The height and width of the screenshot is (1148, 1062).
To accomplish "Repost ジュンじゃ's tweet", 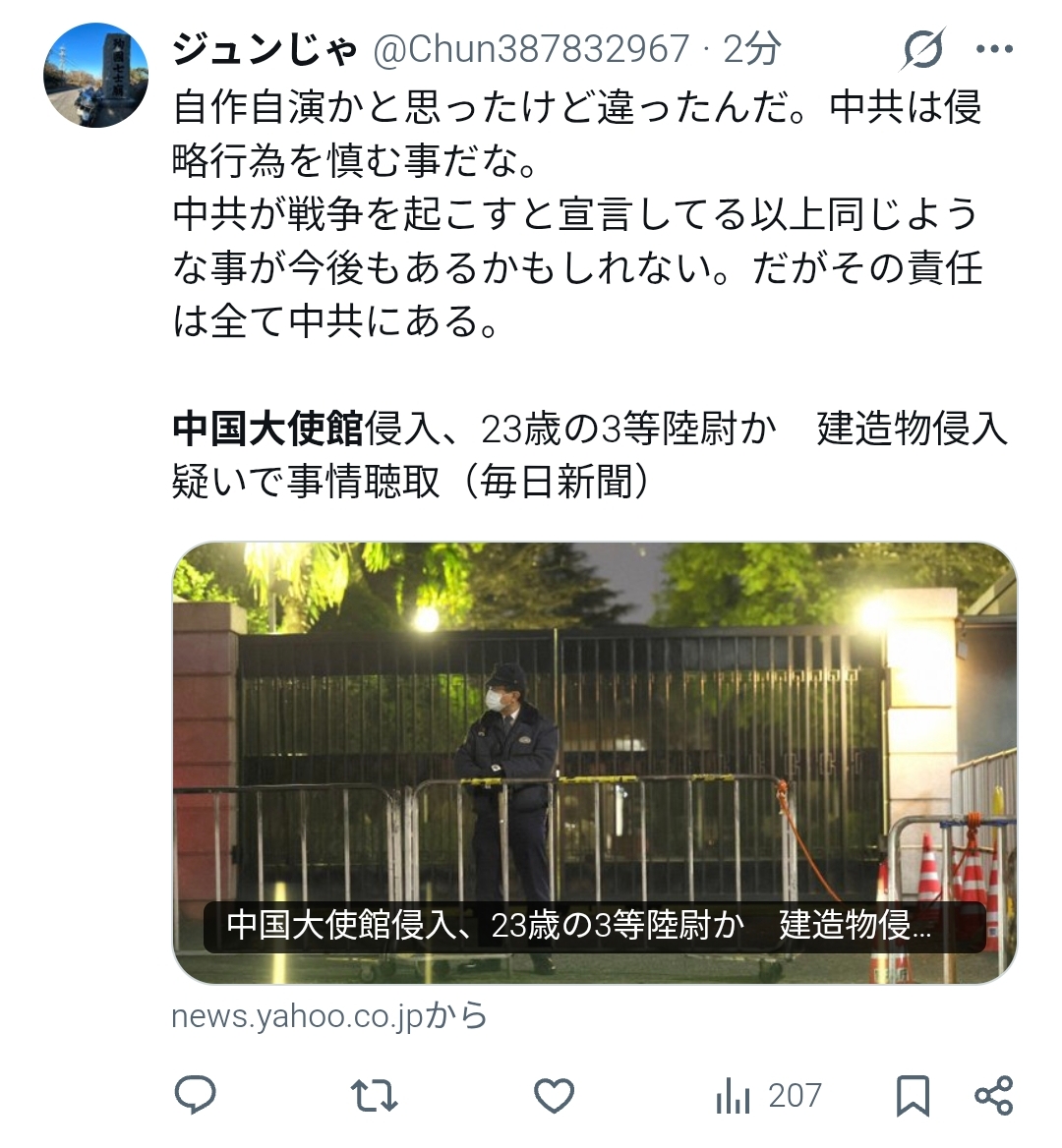I will coord(374,1095).
